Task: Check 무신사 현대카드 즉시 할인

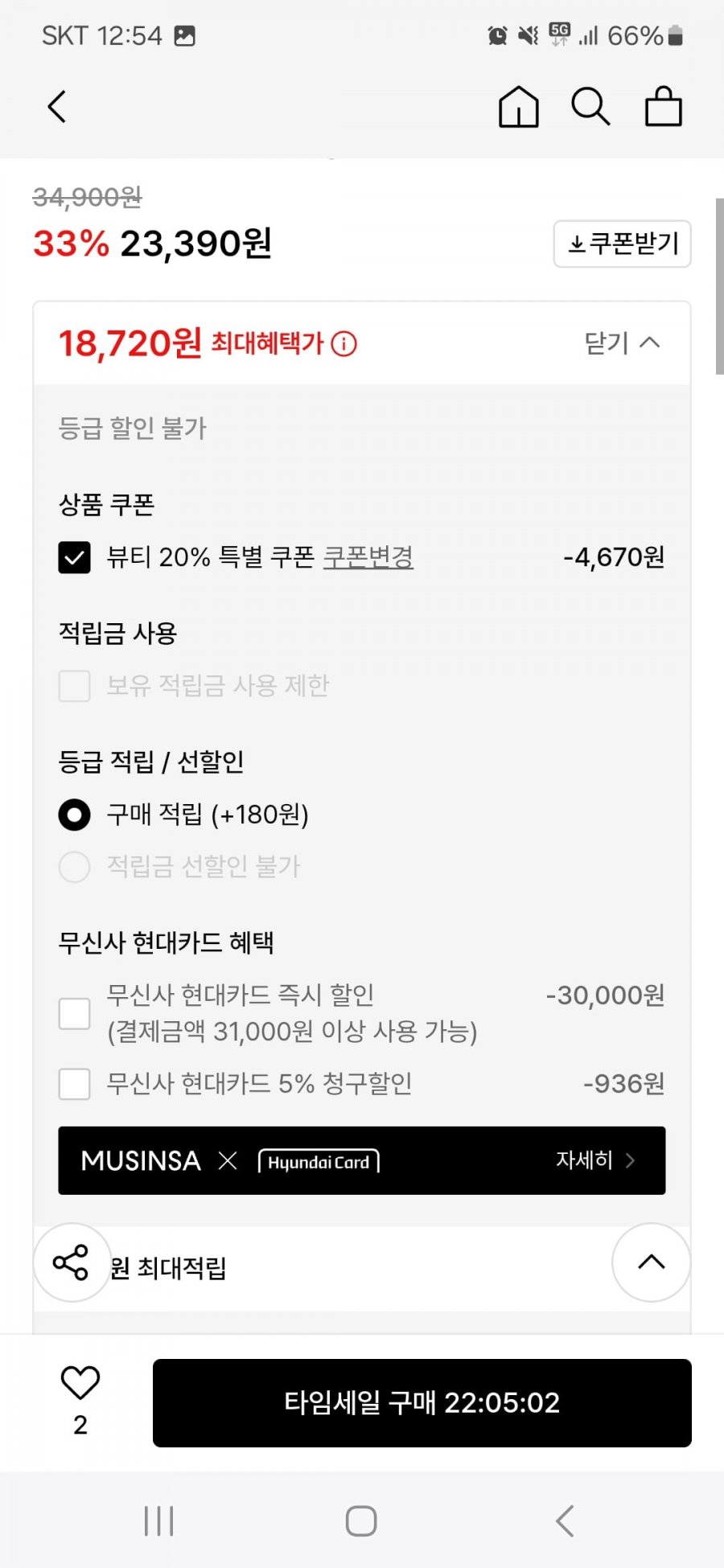Action: [x=74, y=1013]
